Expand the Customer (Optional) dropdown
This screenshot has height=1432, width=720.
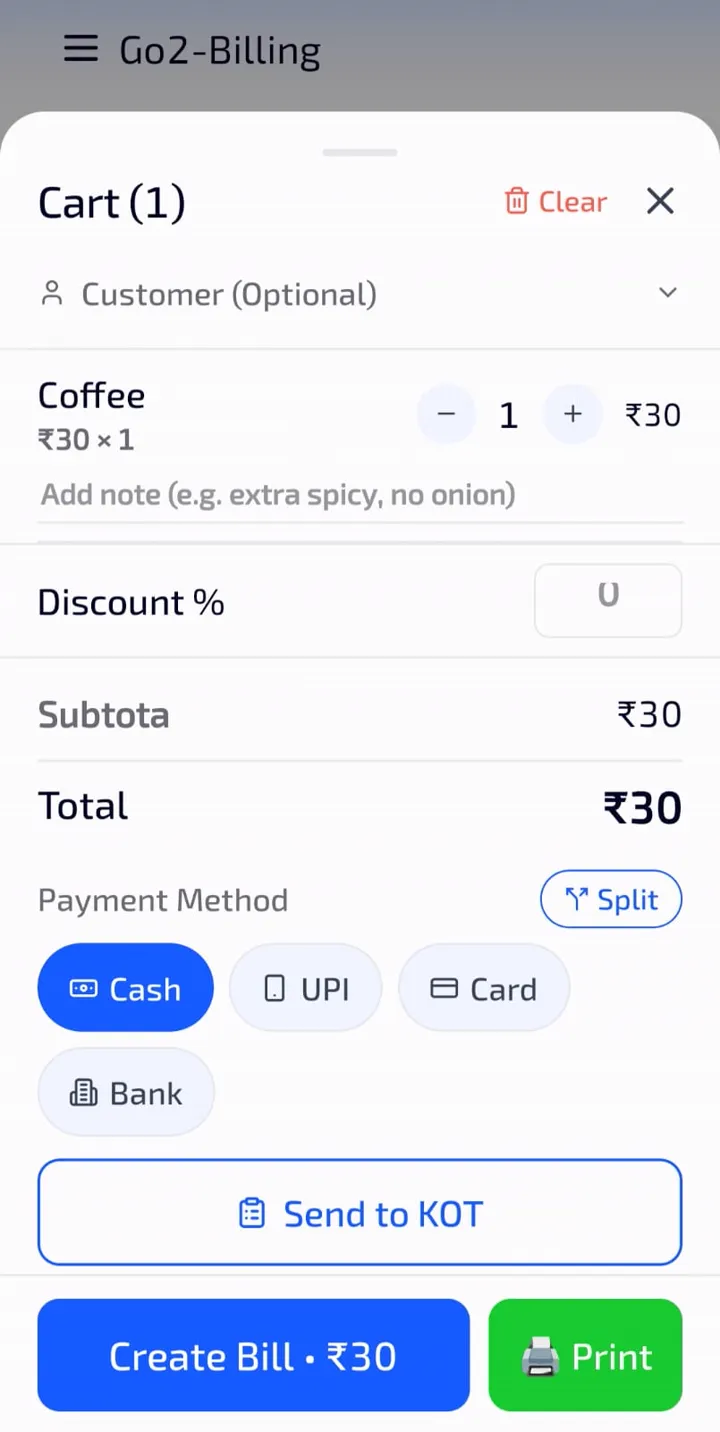click(x=360, y=294)
